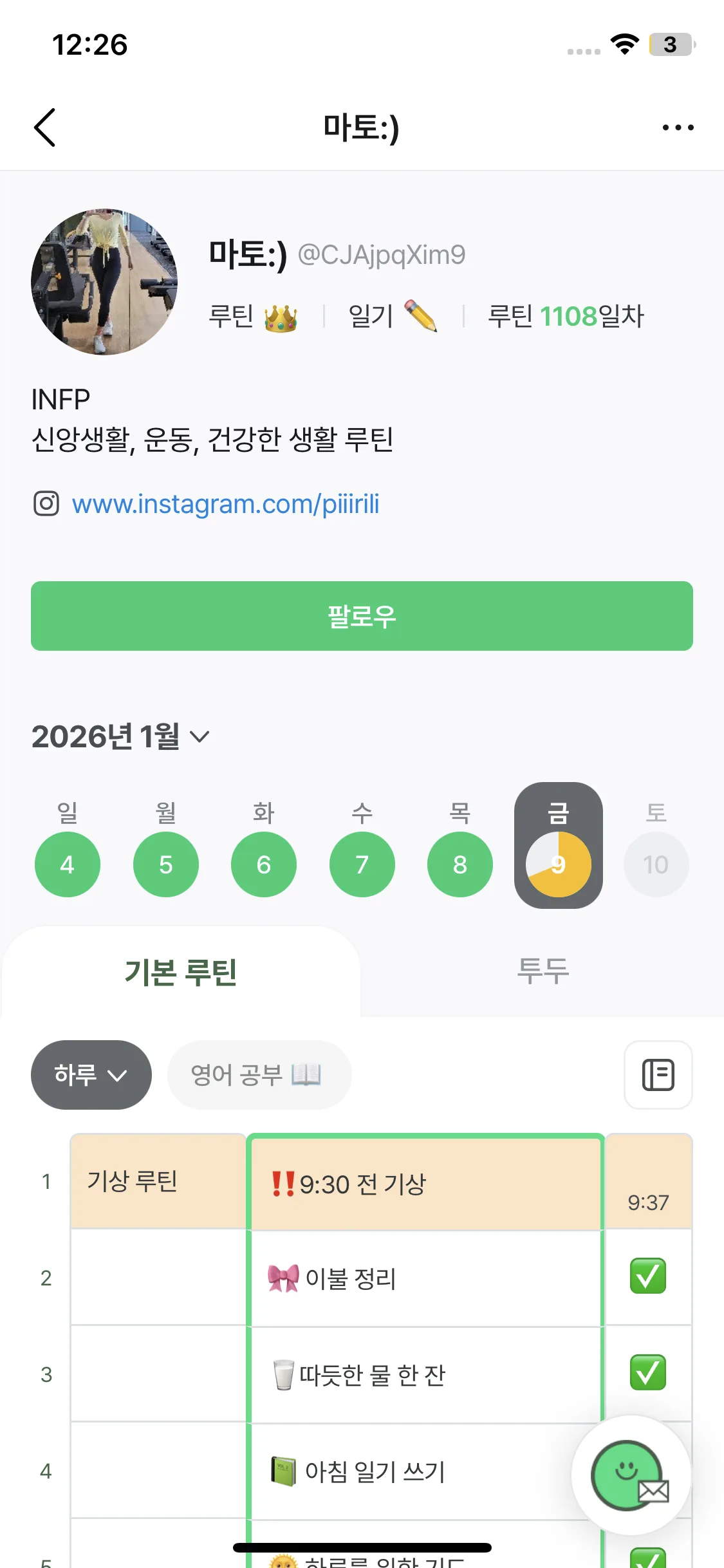The width and height of the screenshot is (724, 1568).
Task: Open the three-dot overflow menu
Action: [678, 127]
